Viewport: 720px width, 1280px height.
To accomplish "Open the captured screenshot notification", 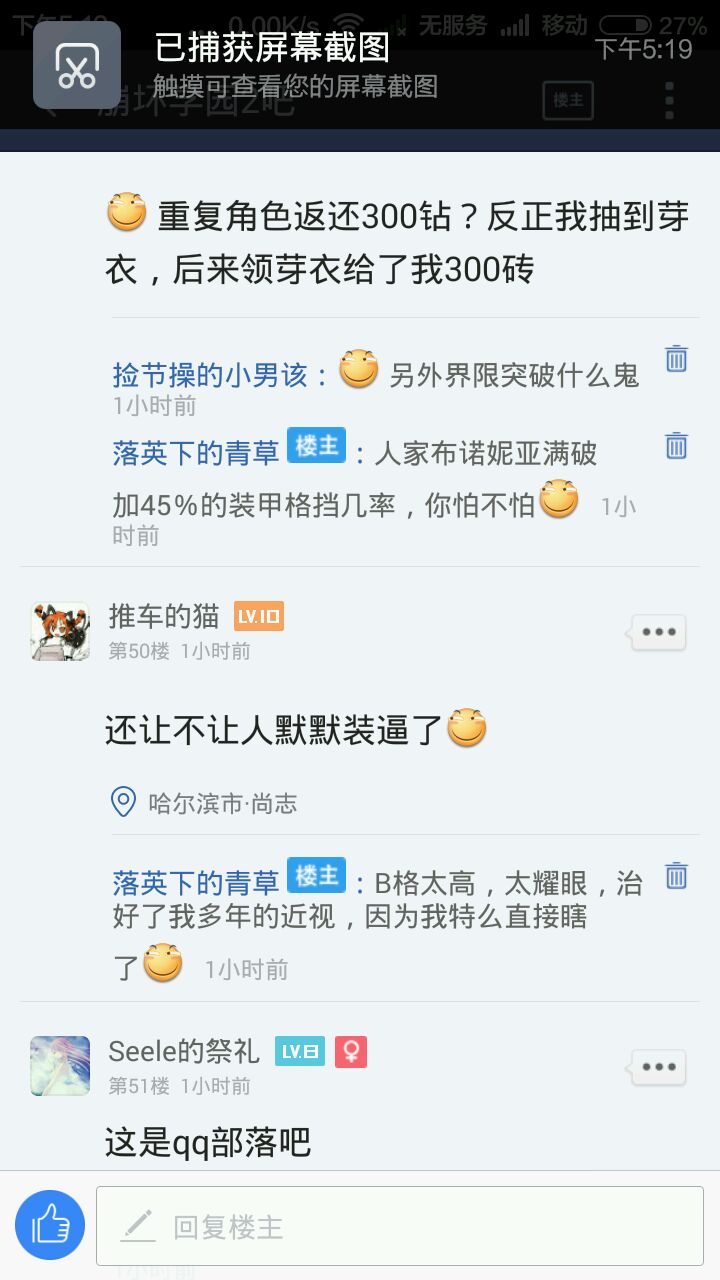I will pos(296,65).
